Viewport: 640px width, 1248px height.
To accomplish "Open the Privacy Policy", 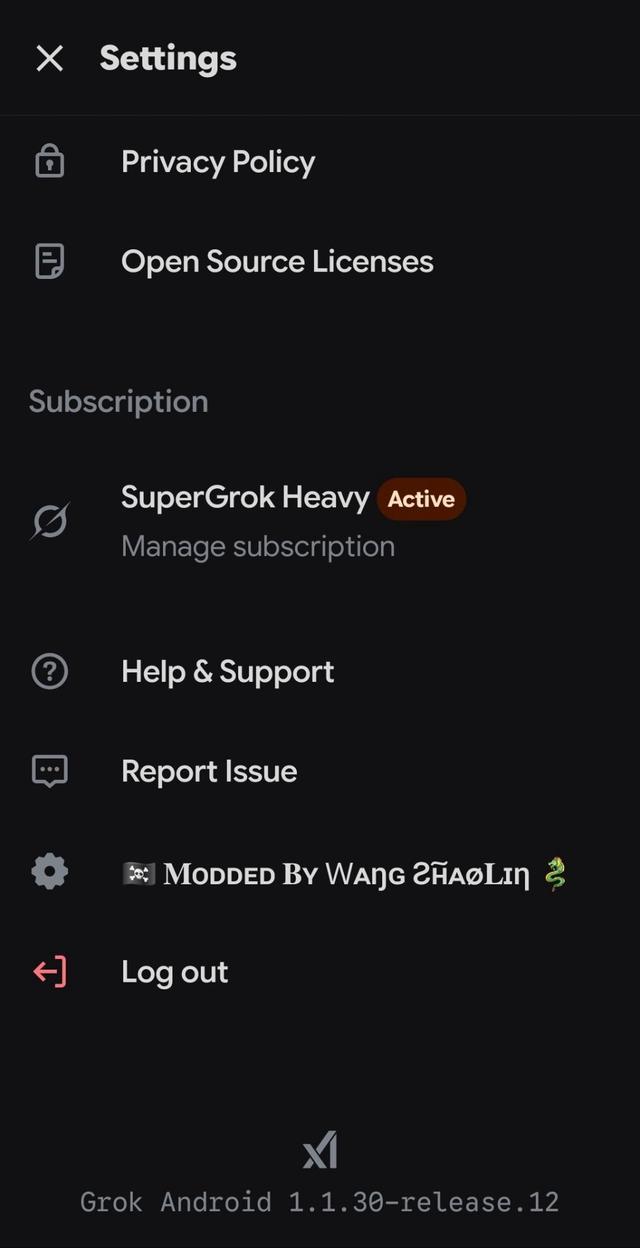I will 218,162.
